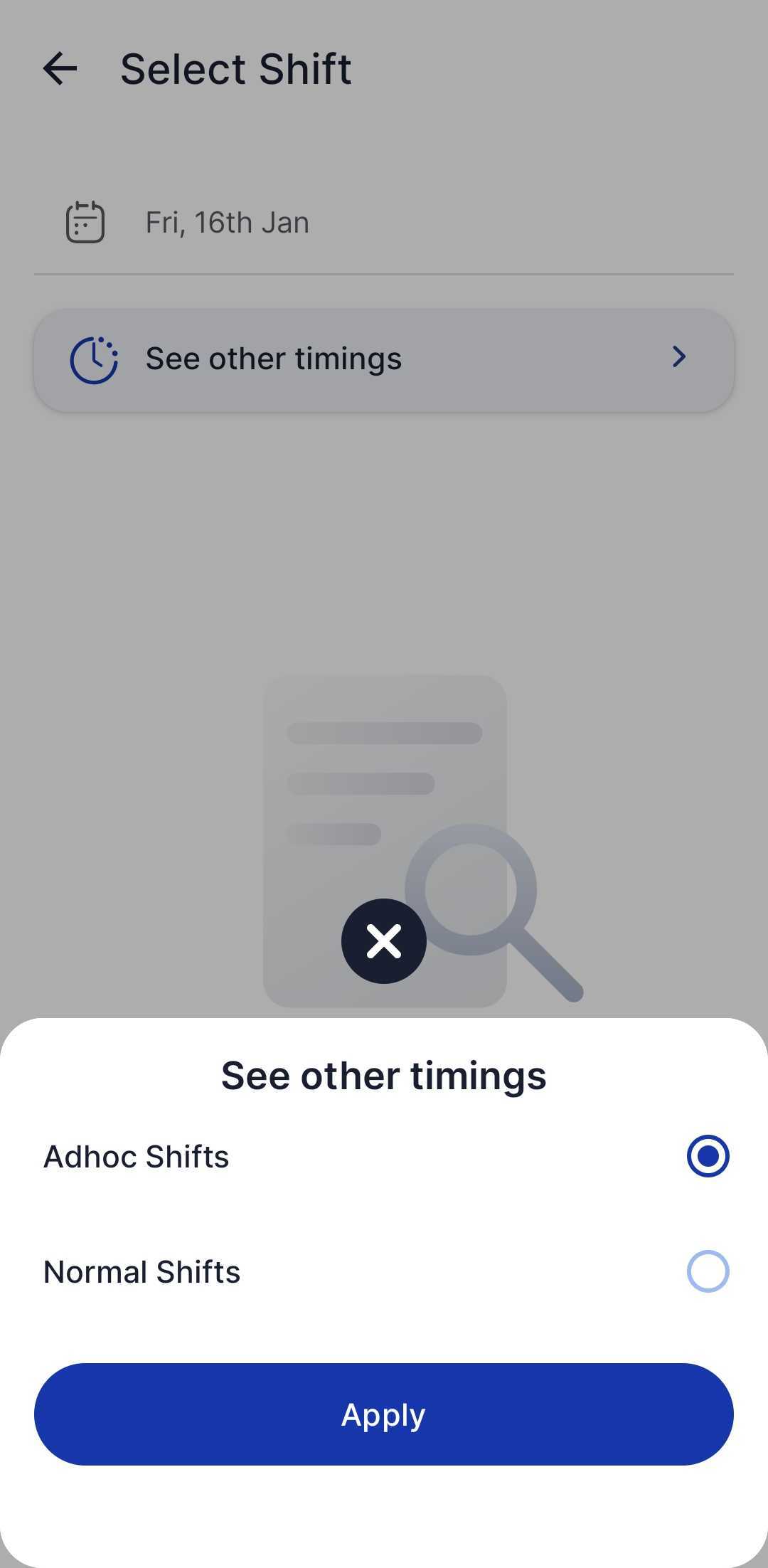The image size is (768, 1568).
Task: Open the See other timings card
Action: (384, 359)
